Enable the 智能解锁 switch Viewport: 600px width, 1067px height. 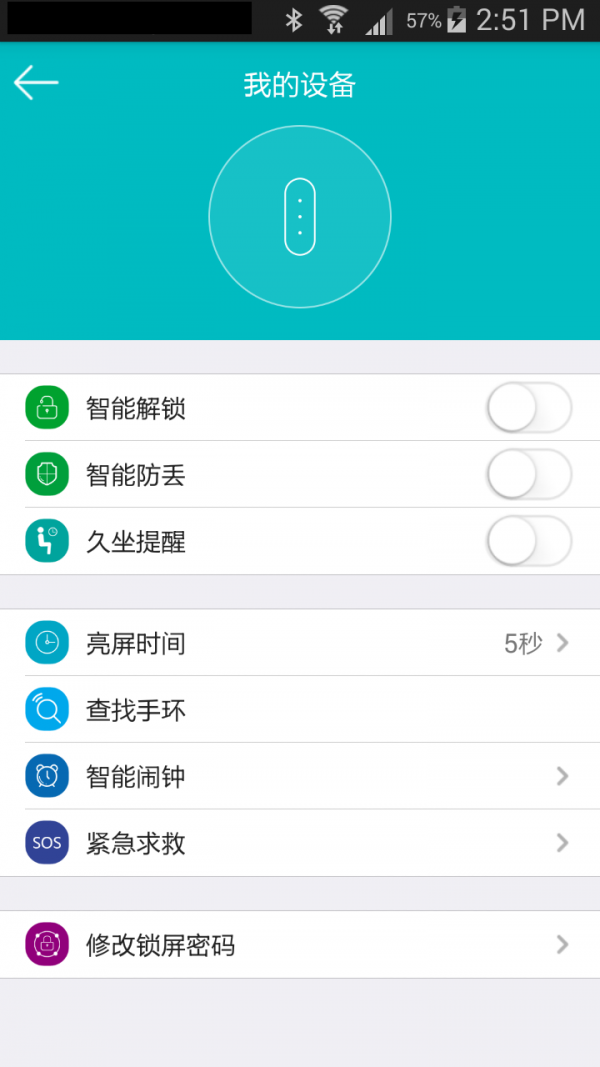tap(528, 408)
